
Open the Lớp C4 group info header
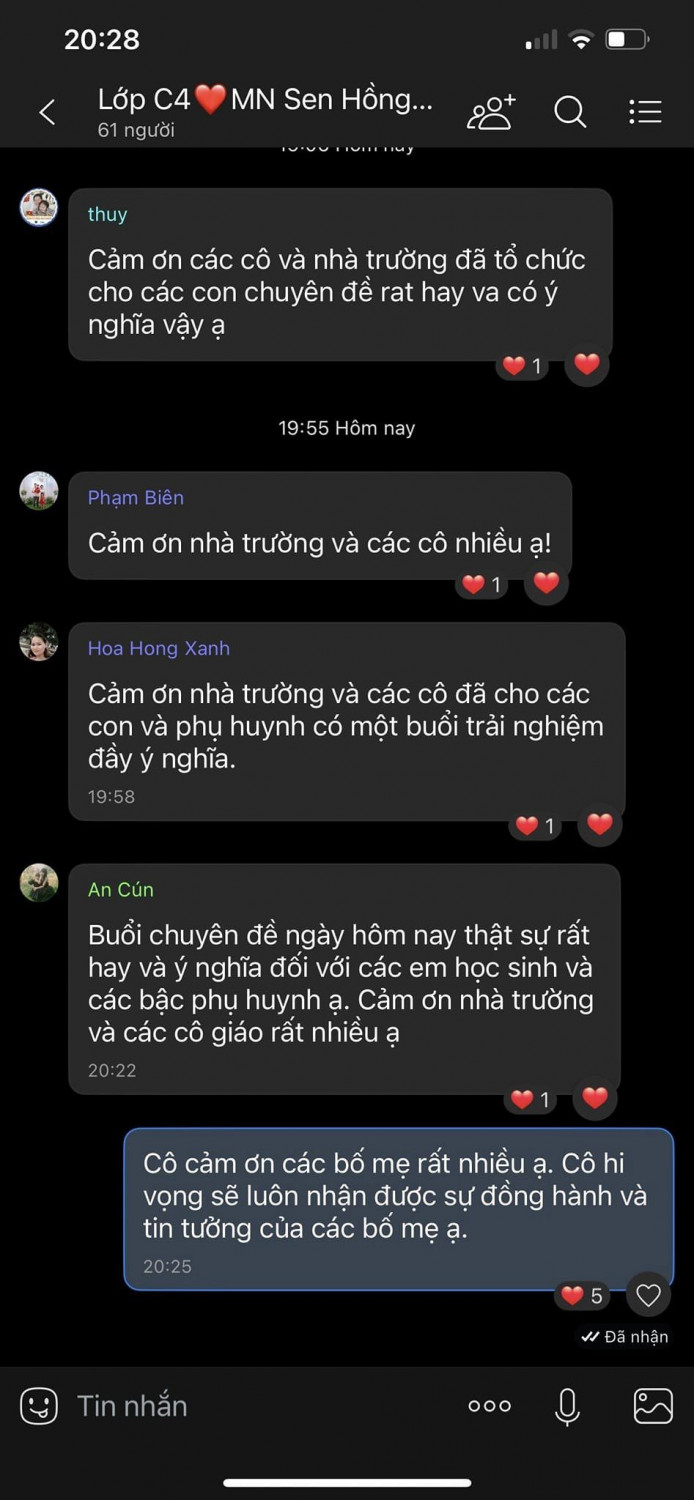(x=265, y=112)
